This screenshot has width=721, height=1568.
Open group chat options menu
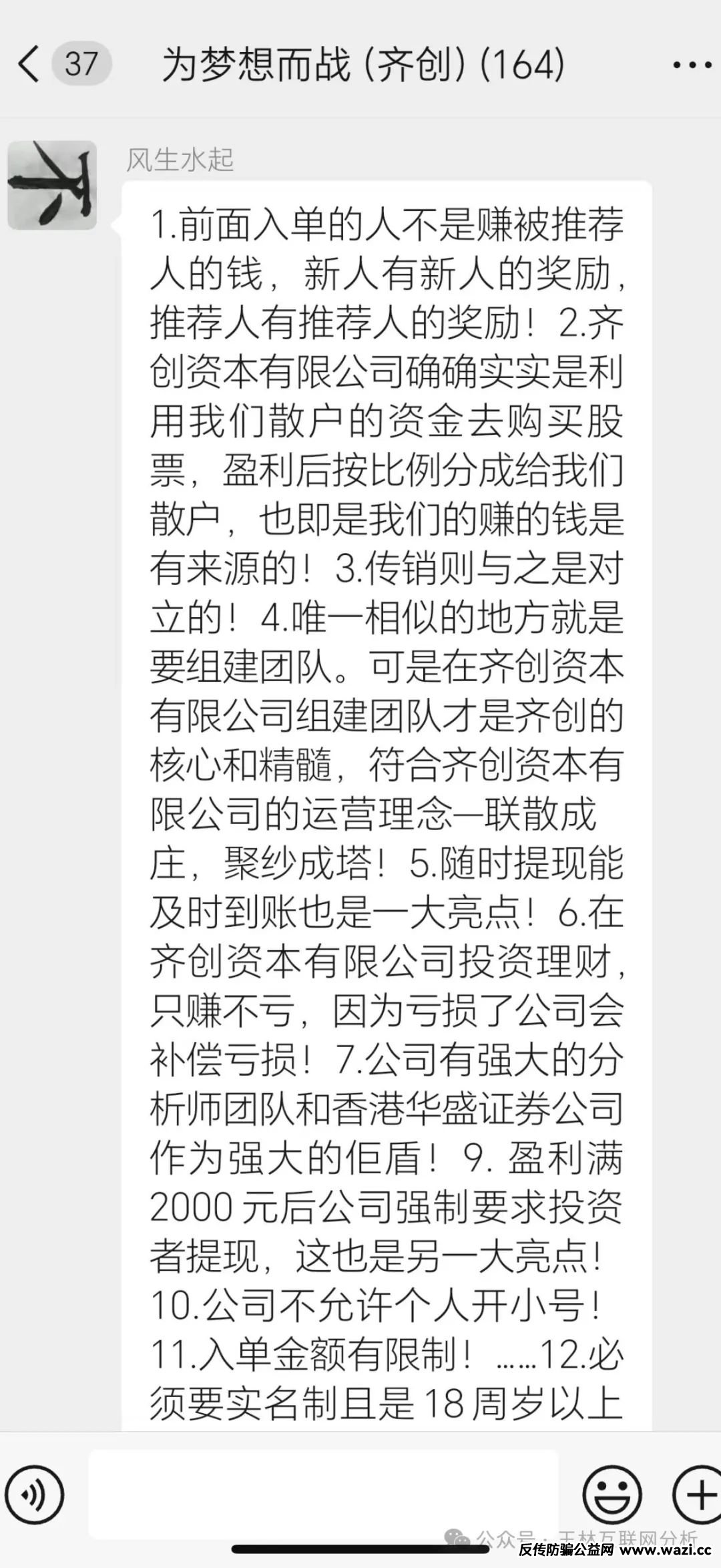[692, 65]
